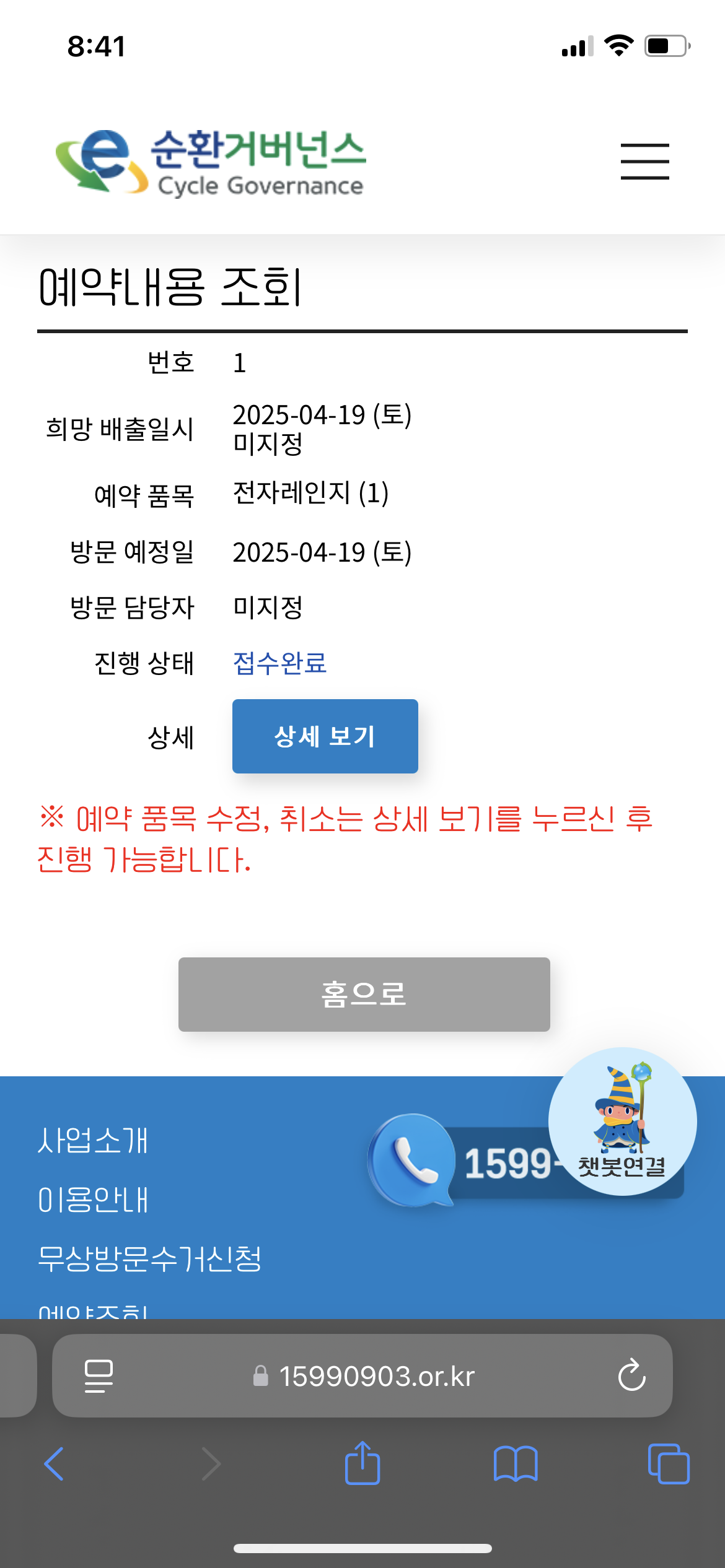Tap the Cycle Governance logo

click(x=211, y=162)
